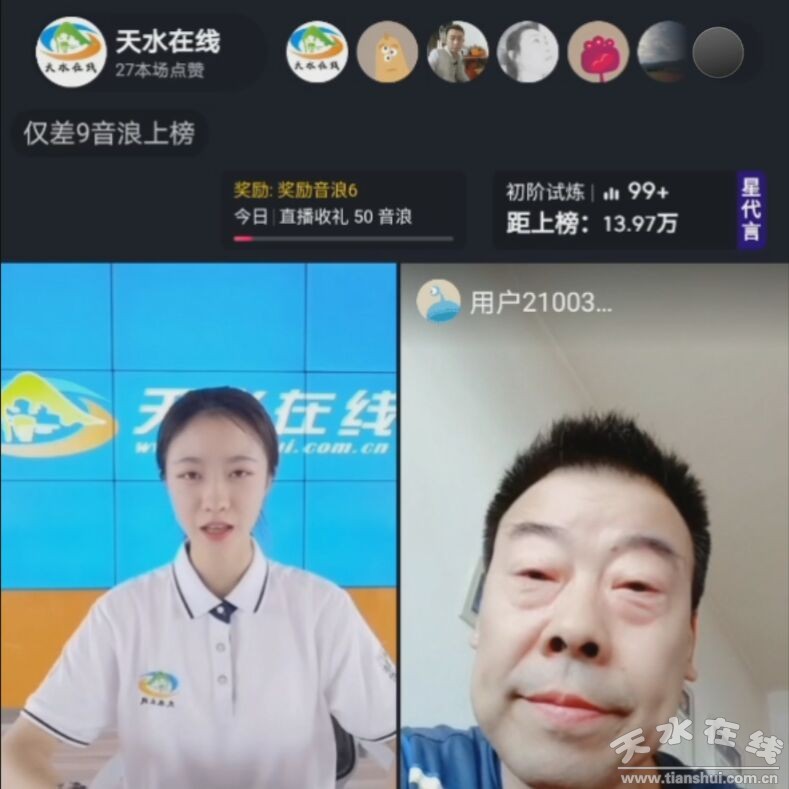789x789 pixels.
Task: View the pink flower viewer avatar
Action: click(598, 52)
